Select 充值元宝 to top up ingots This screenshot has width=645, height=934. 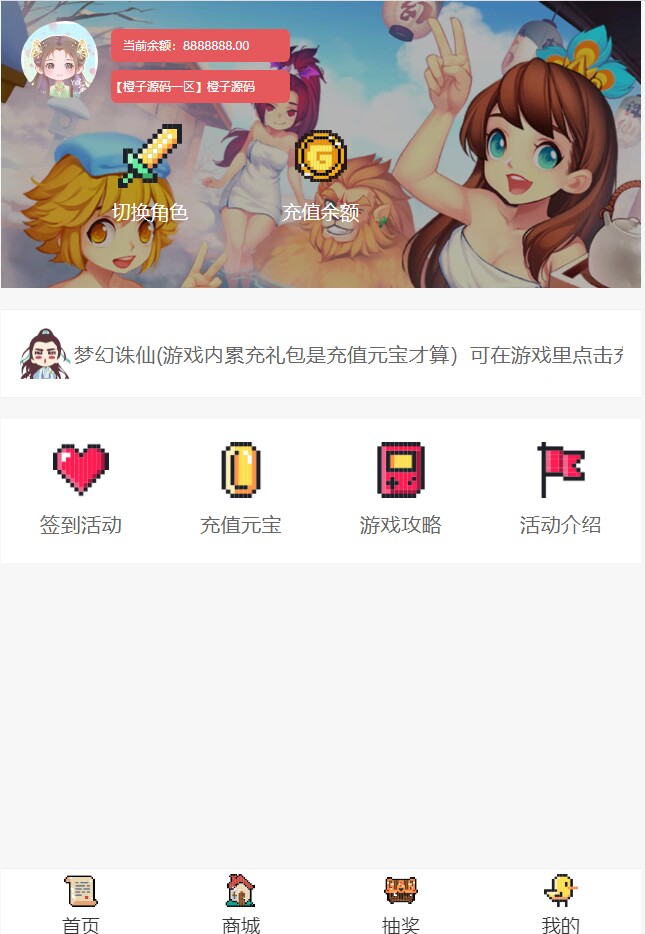(241, 490)
